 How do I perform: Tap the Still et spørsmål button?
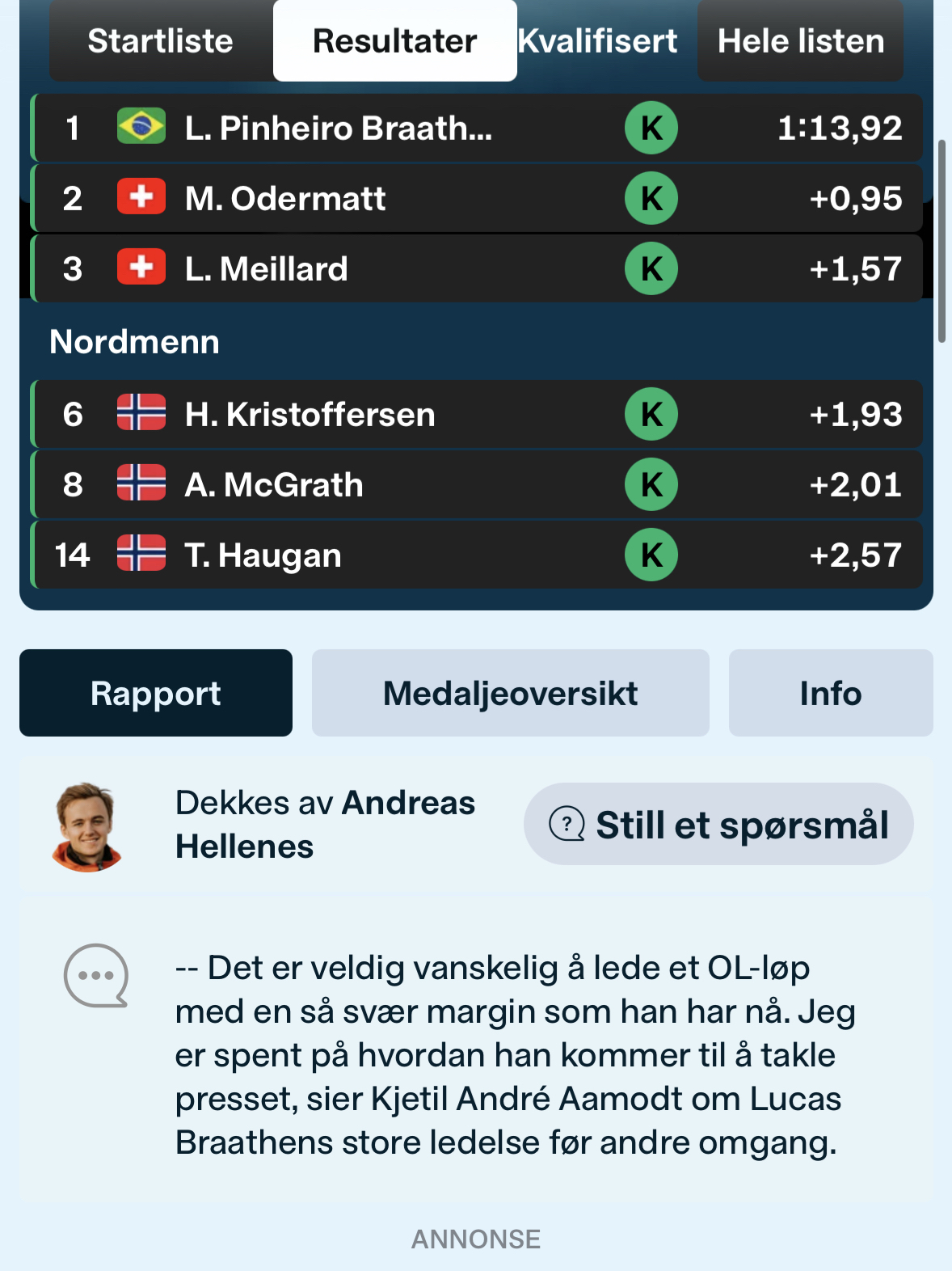click(x=718, y=824)
